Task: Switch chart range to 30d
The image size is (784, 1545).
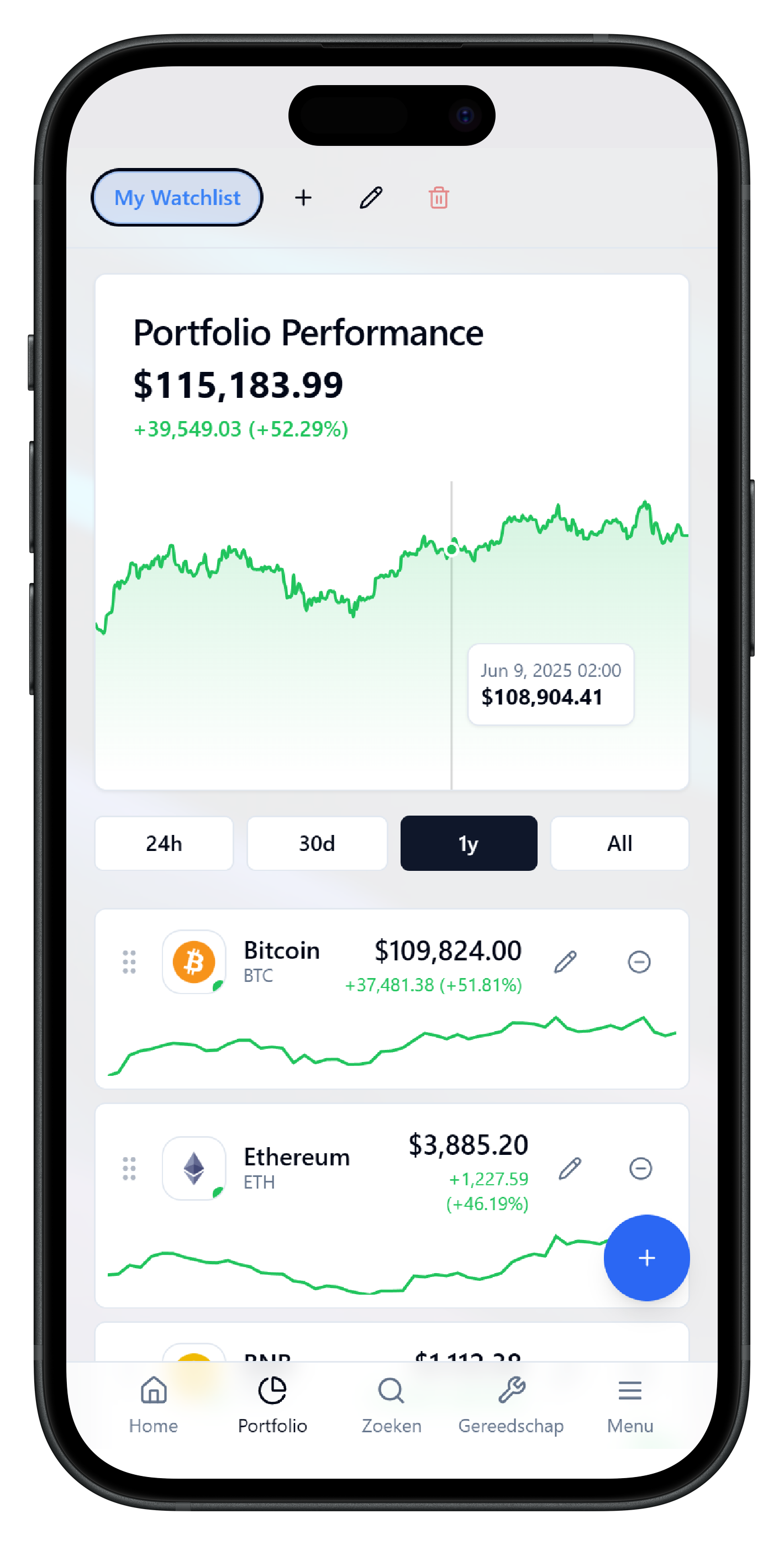Action: tap(317, 843)
